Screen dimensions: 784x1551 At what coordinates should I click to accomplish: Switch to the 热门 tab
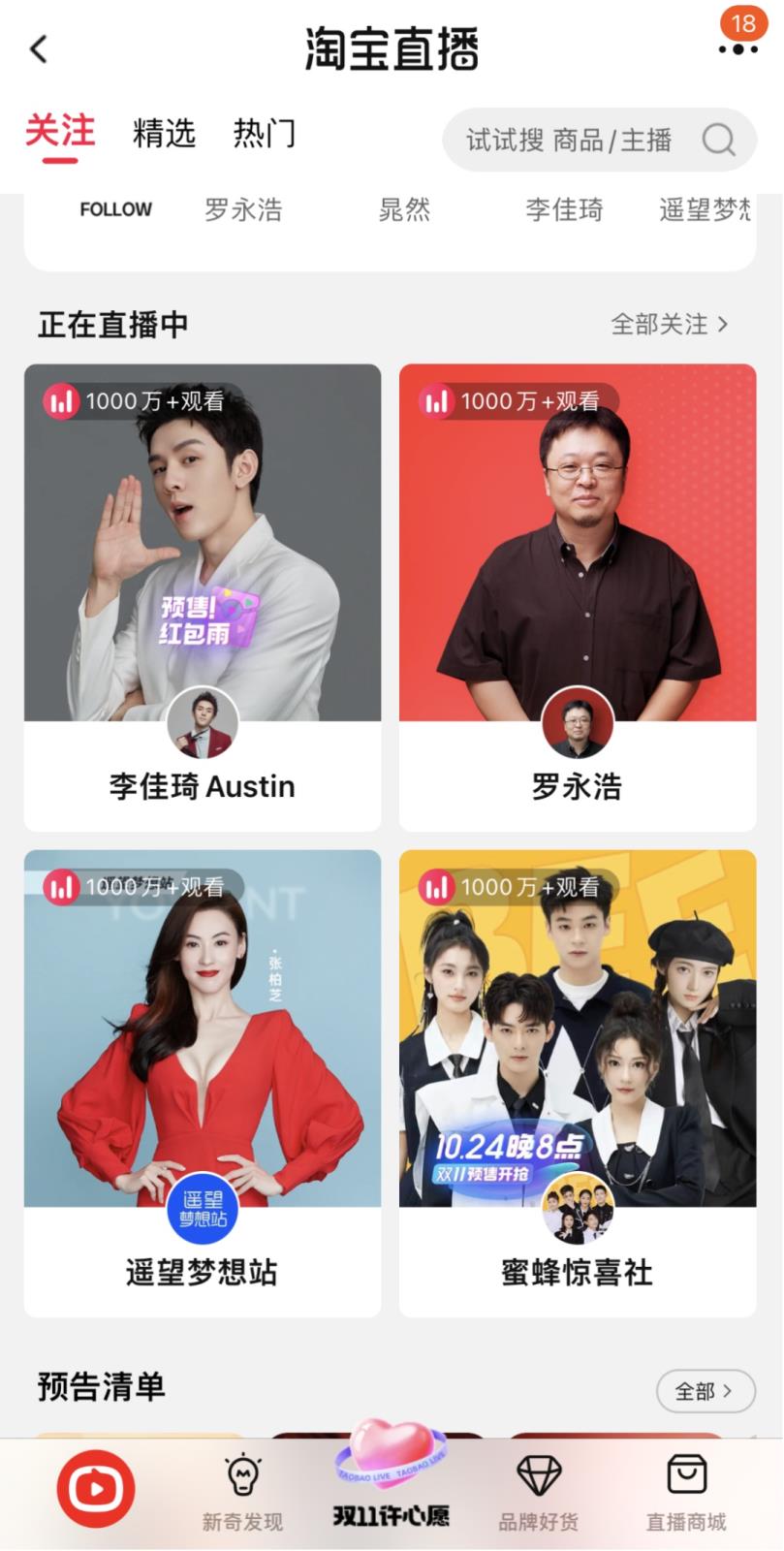[264, 134]
